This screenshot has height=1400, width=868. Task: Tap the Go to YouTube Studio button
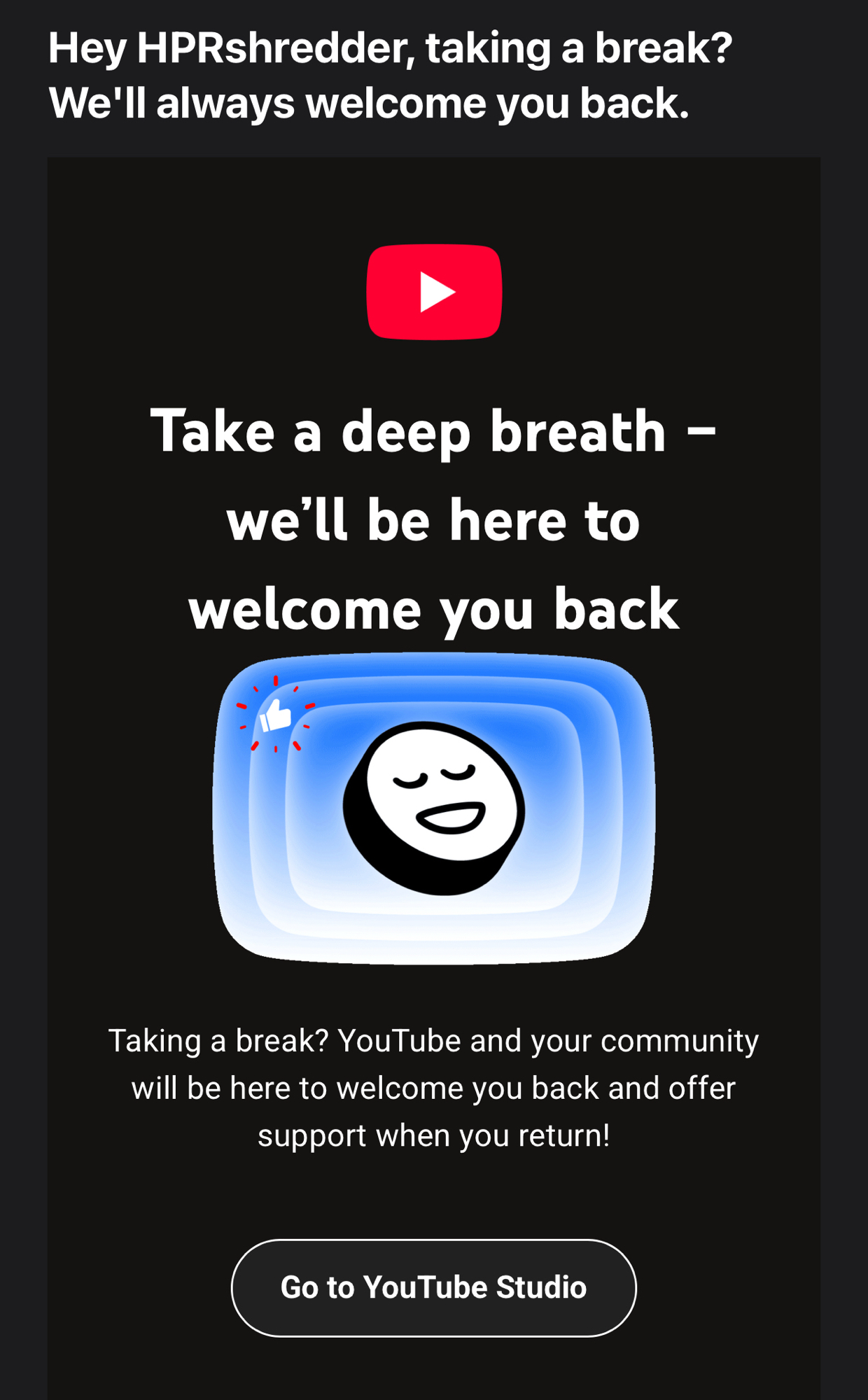click(x=433, y=1288)
